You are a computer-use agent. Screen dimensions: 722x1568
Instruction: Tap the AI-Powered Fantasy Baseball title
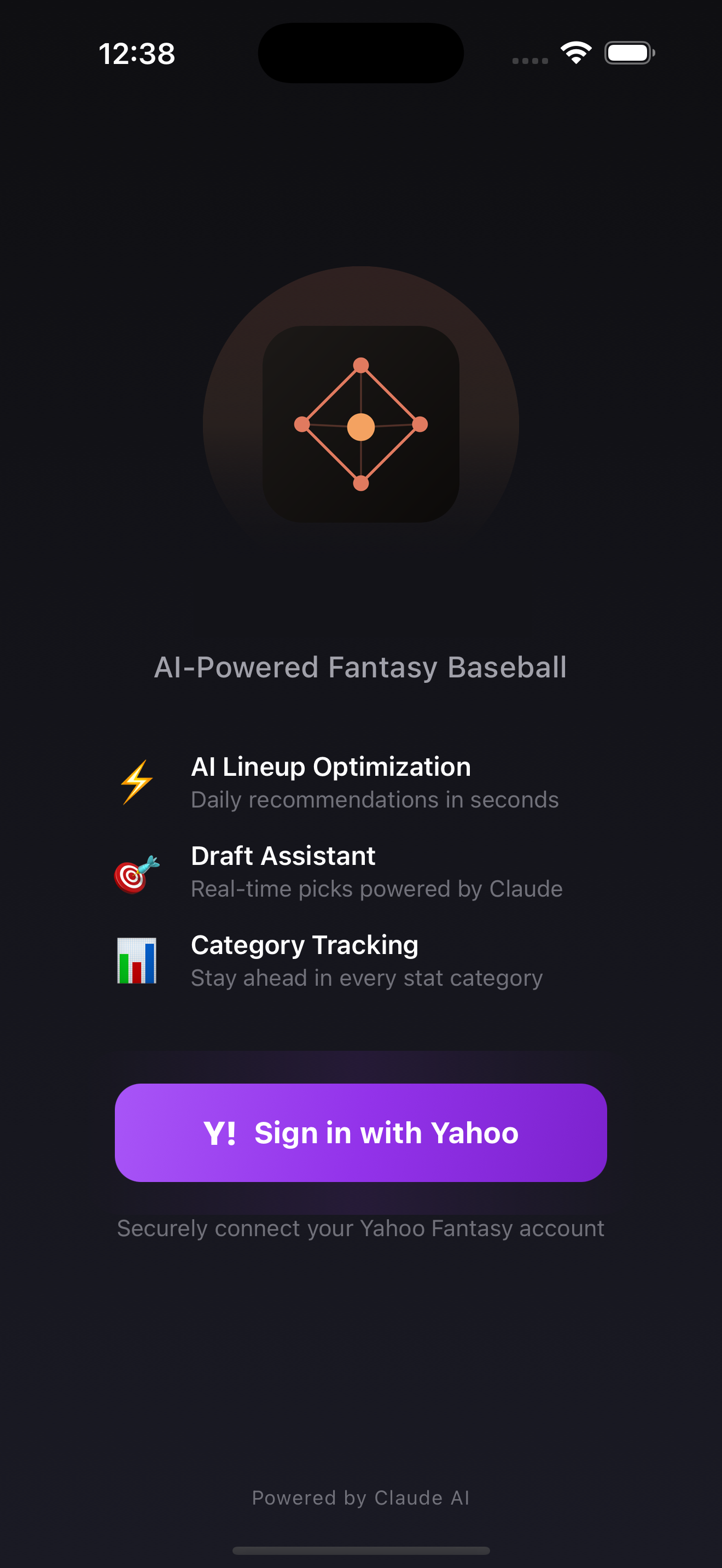[x=361, y=667]
